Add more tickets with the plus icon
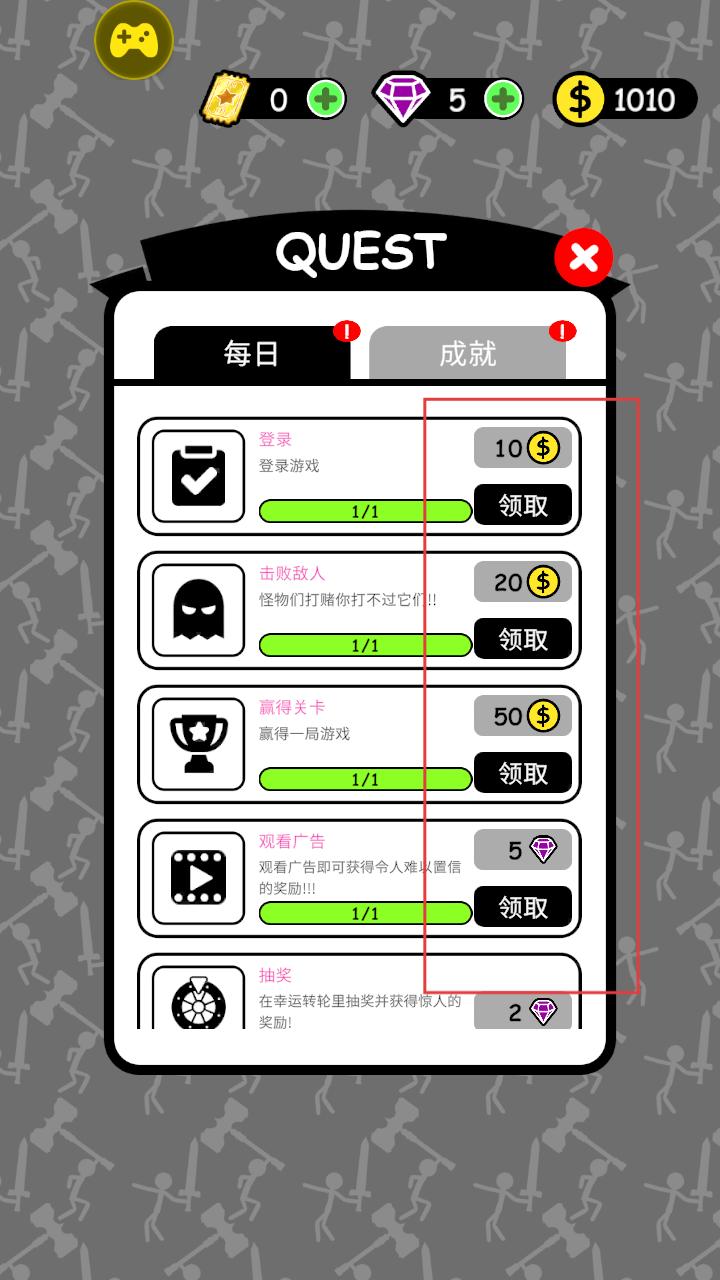 tap(325, 99)
